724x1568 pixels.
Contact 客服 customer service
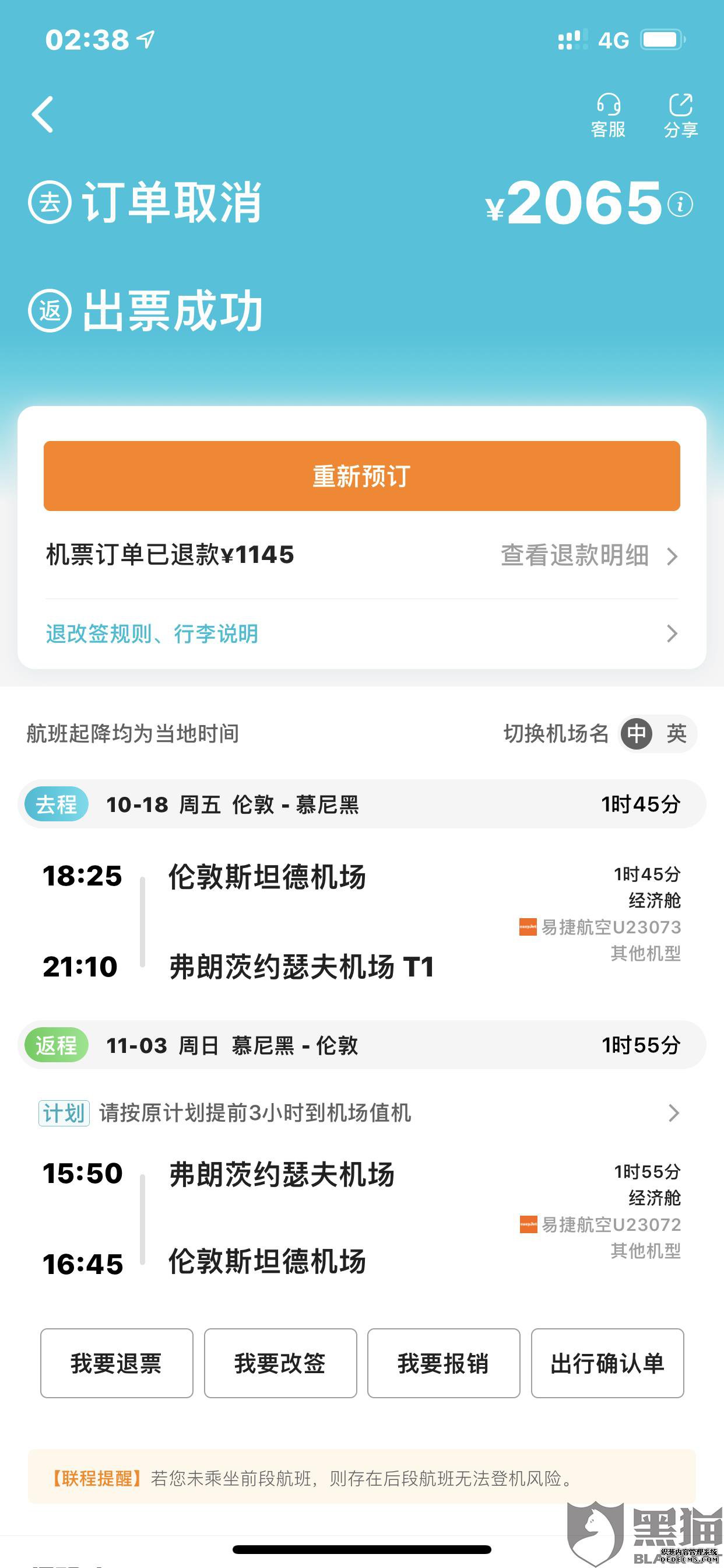[608, 116]
